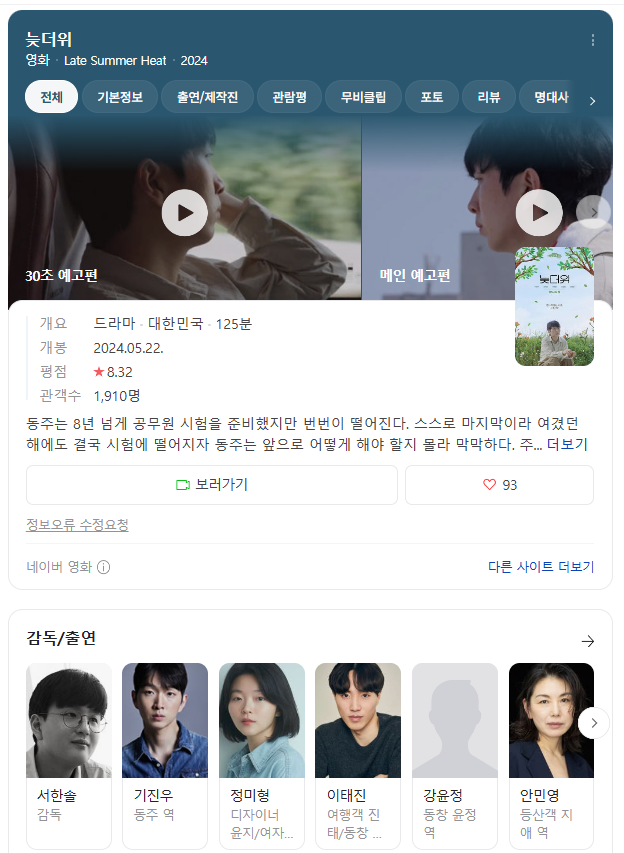This screenshot has width=624, height=854.
Task: Play the 30초 예고편 trailer
Action: pyautogui.click(x=184, y=212)
